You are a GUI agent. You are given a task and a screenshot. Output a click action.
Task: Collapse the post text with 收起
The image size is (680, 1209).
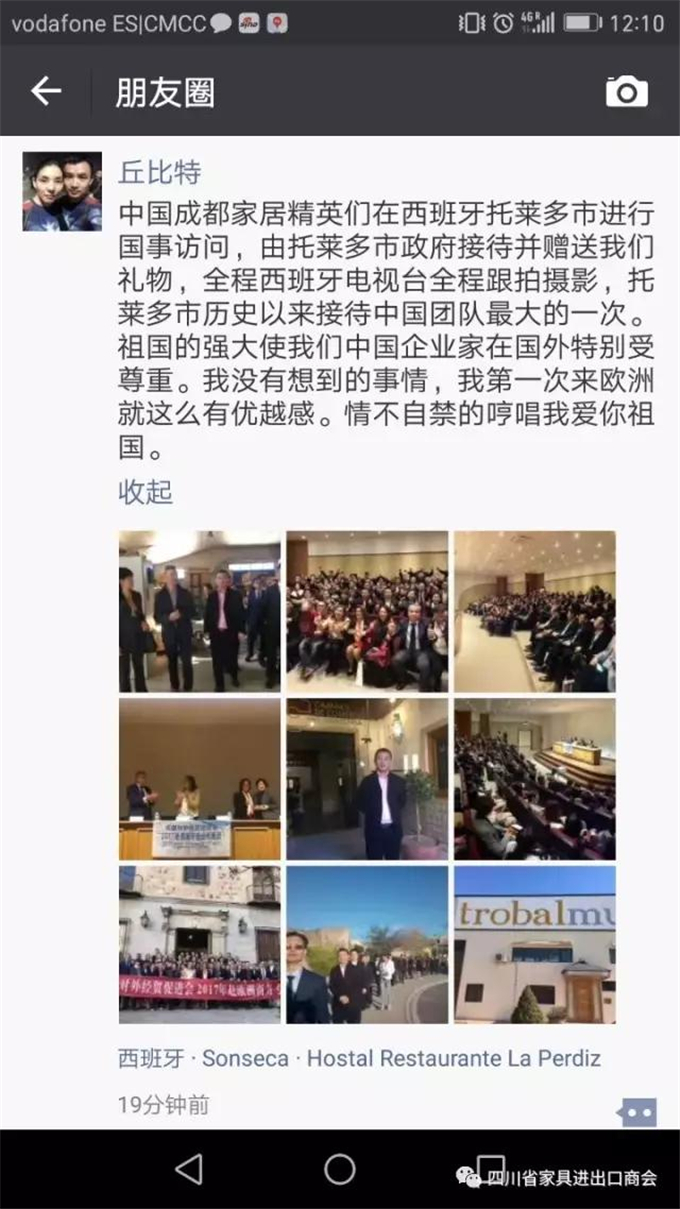(145, 492)
